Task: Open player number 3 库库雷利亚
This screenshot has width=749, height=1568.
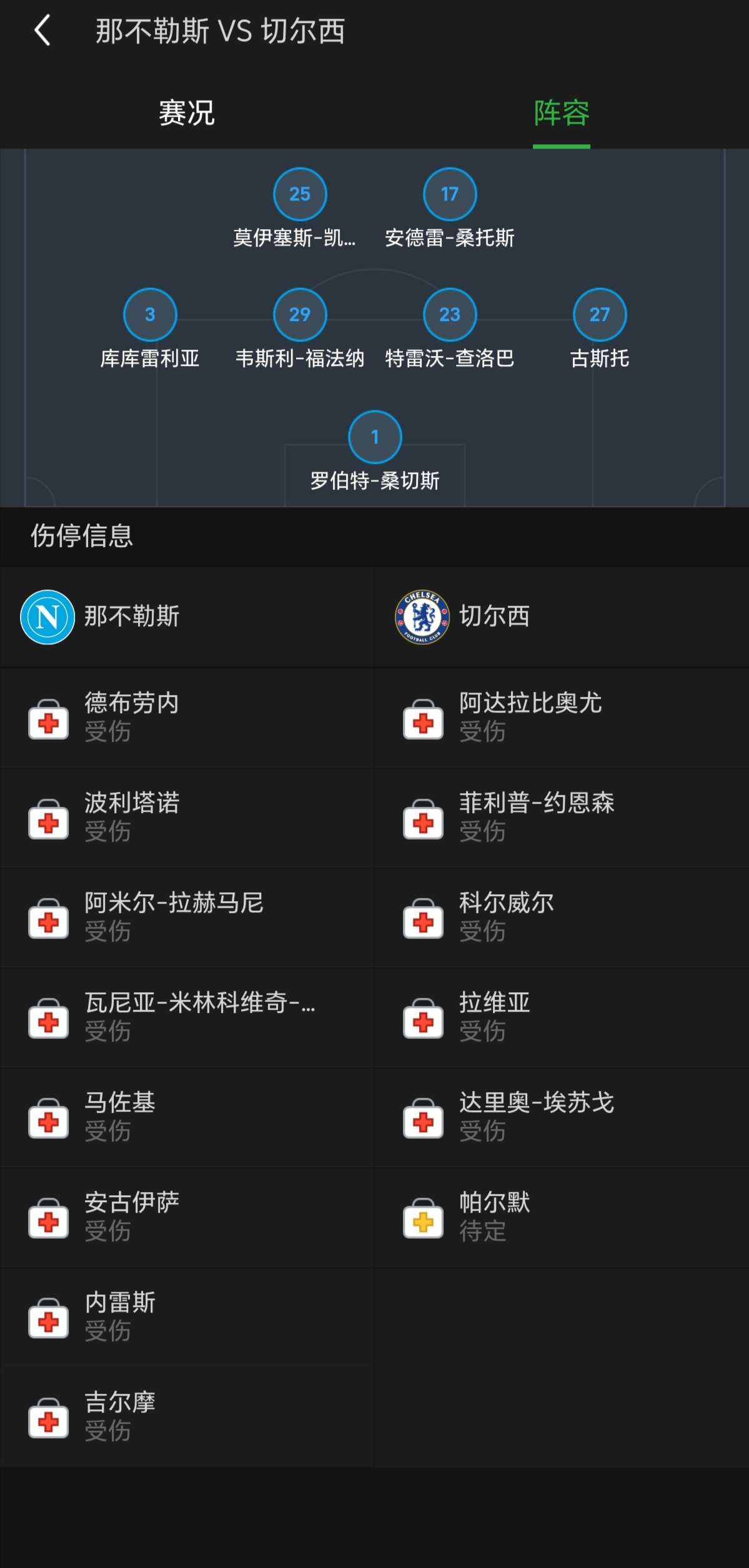Action: [x=150, y=315]
